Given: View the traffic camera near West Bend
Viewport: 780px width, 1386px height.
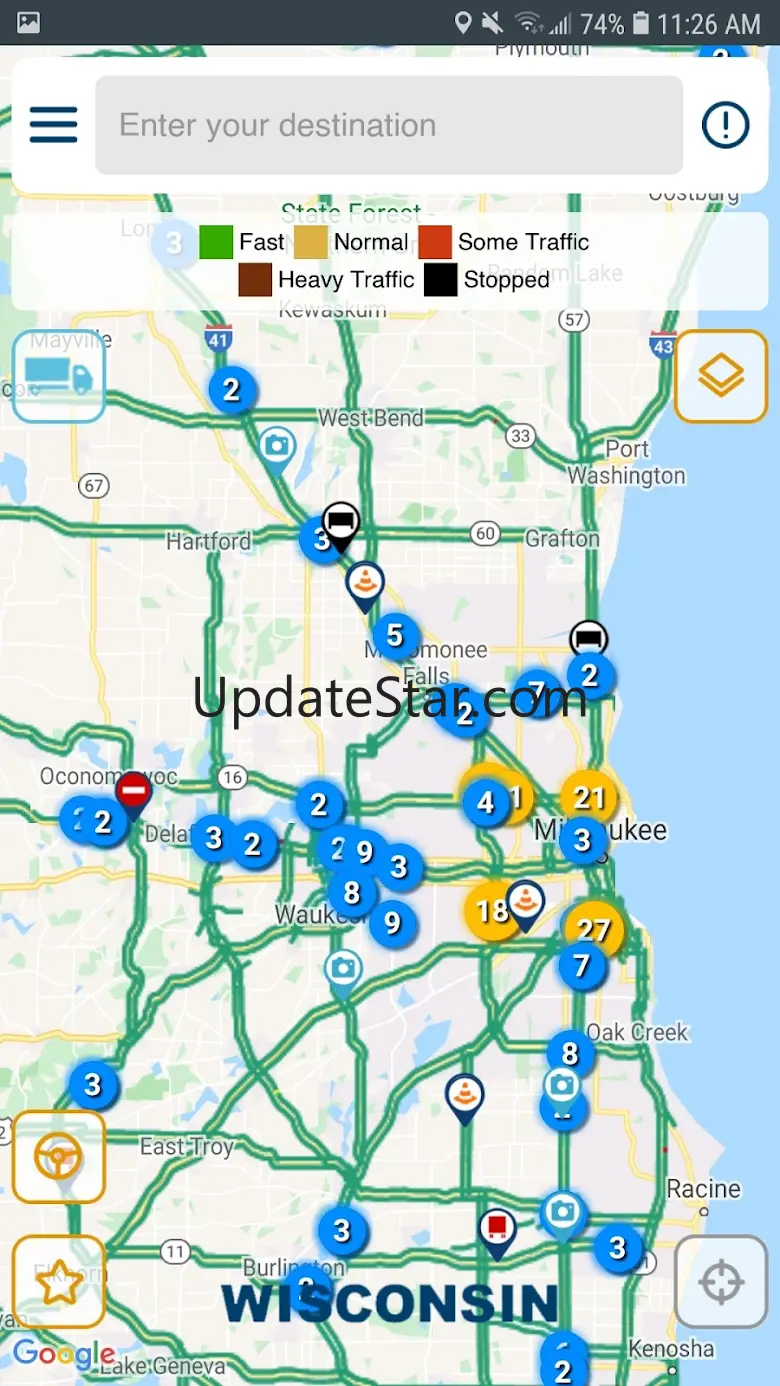Looking at the screenshot, I should tap(277, 445).
